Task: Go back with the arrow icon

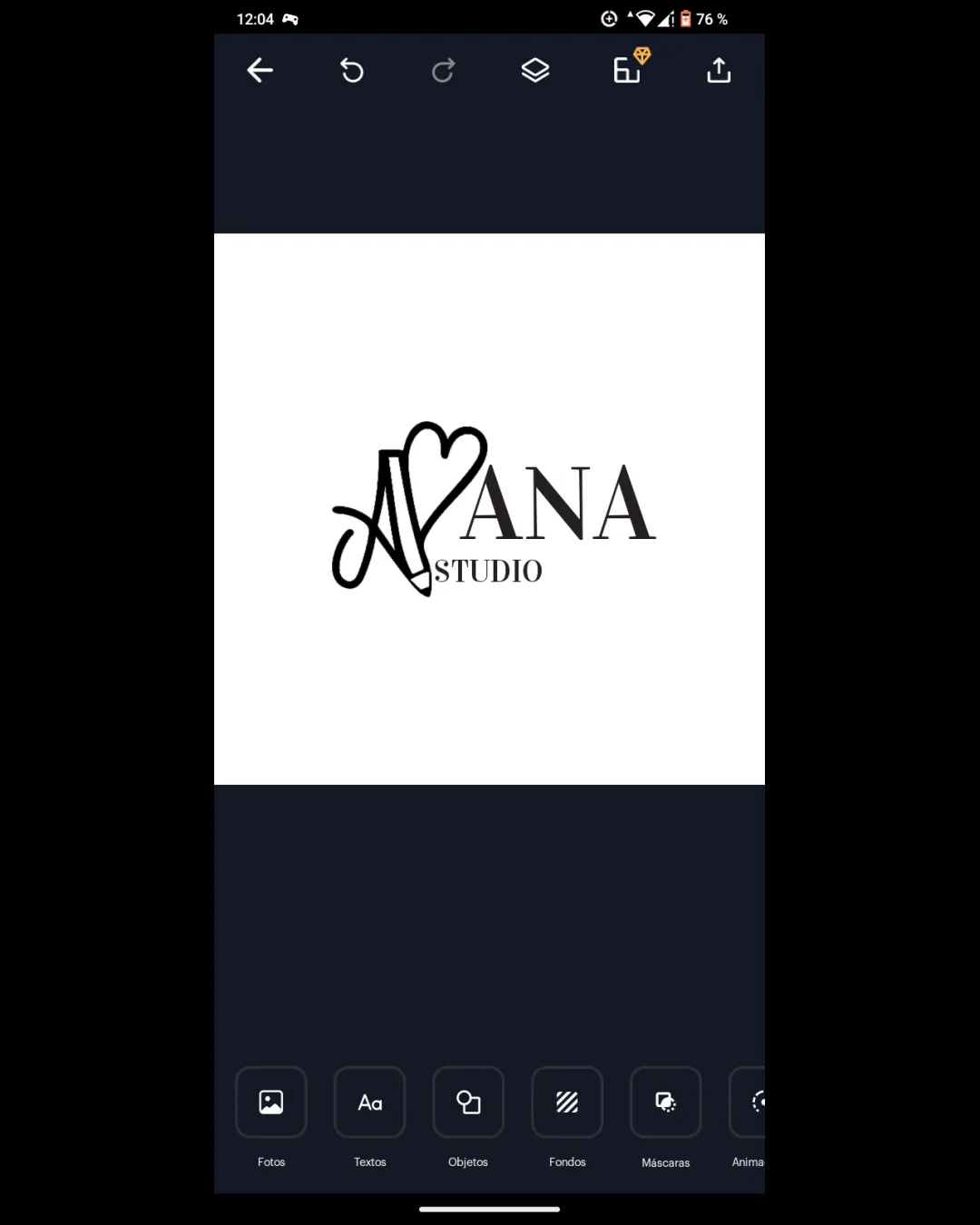Action: [x=260, y=71]
